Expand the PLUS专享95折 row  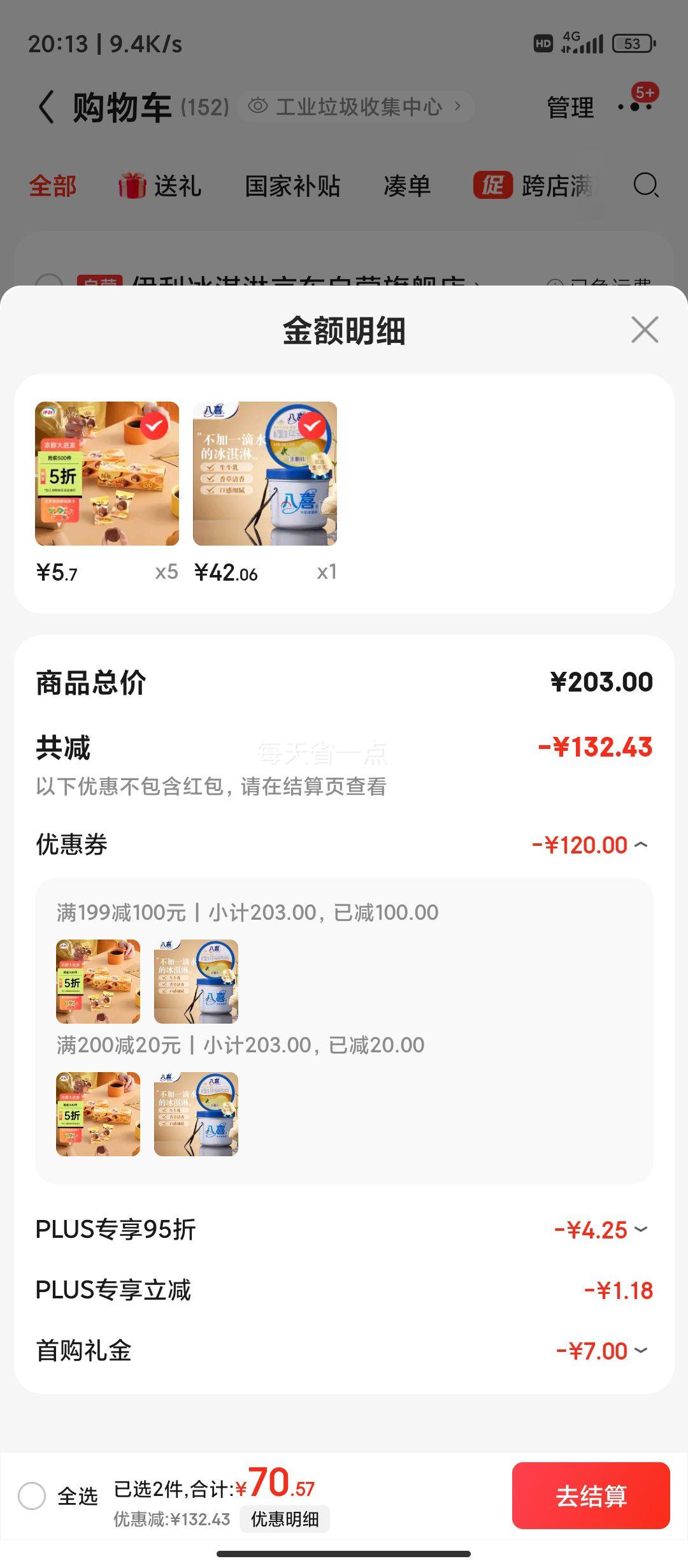pos(641,1230)
